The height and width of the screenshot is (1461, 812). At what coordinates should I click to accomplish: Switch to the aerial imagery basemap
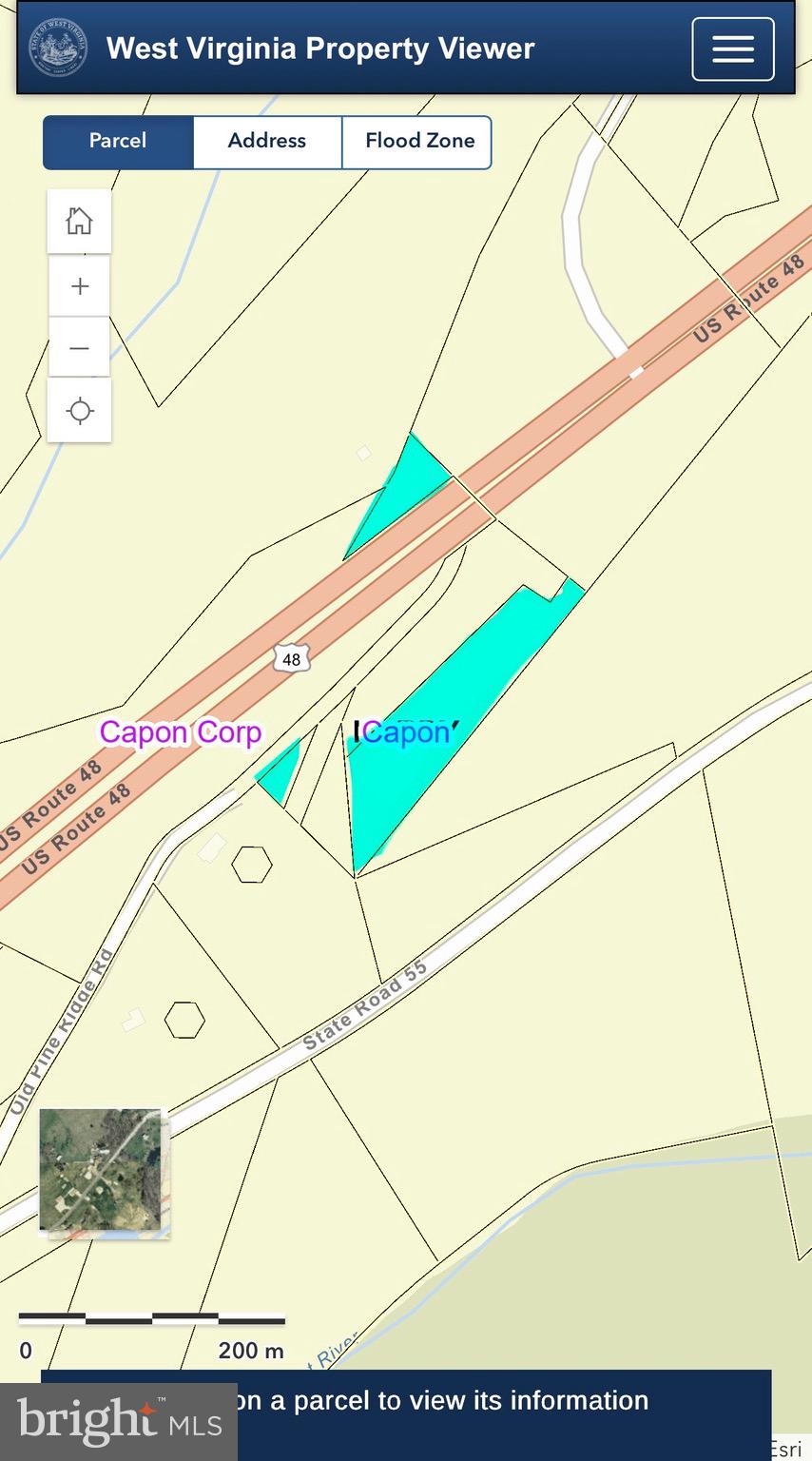pyautogui.click(x=100, y=1170)
